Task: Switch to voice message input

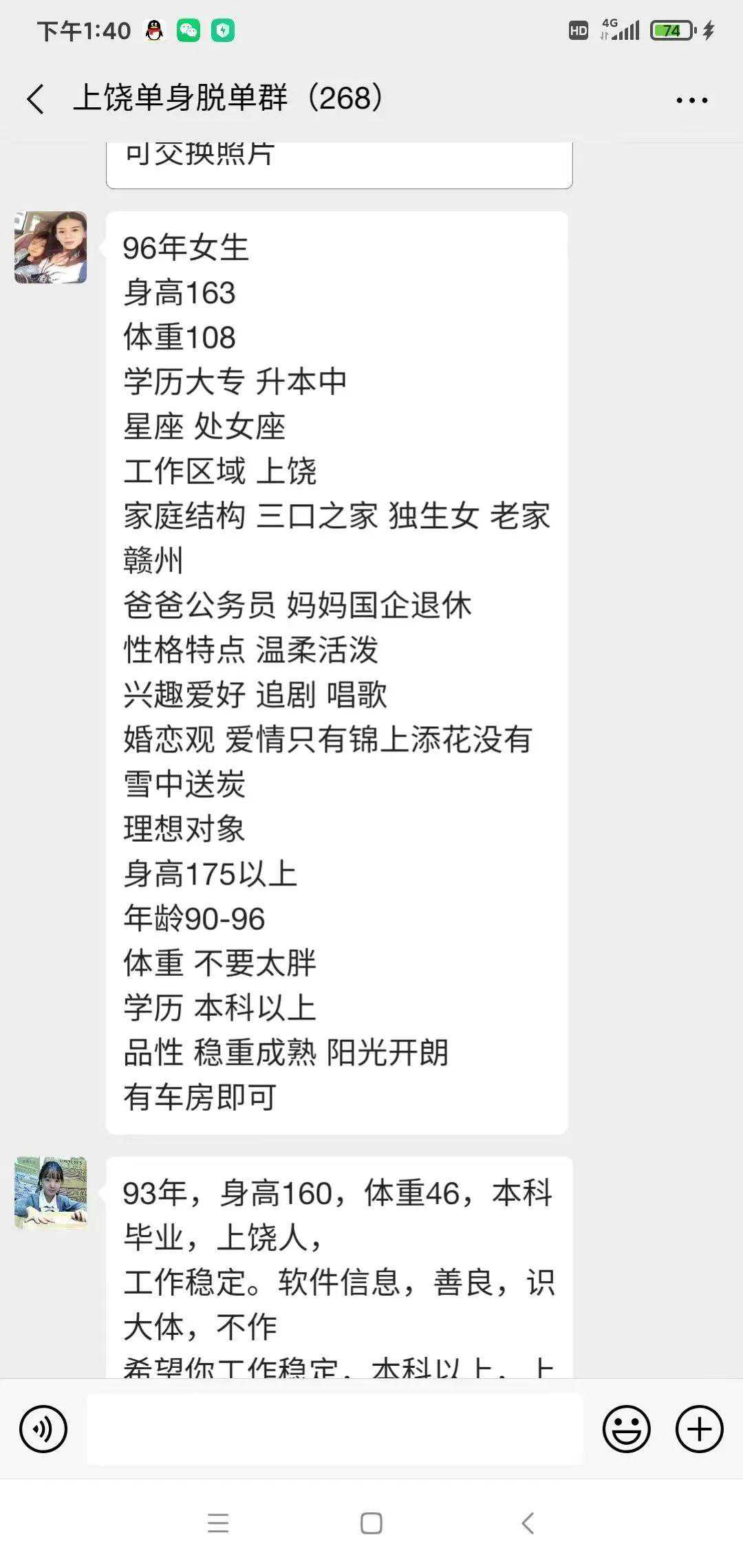Action: click(x=43, y=1428)
